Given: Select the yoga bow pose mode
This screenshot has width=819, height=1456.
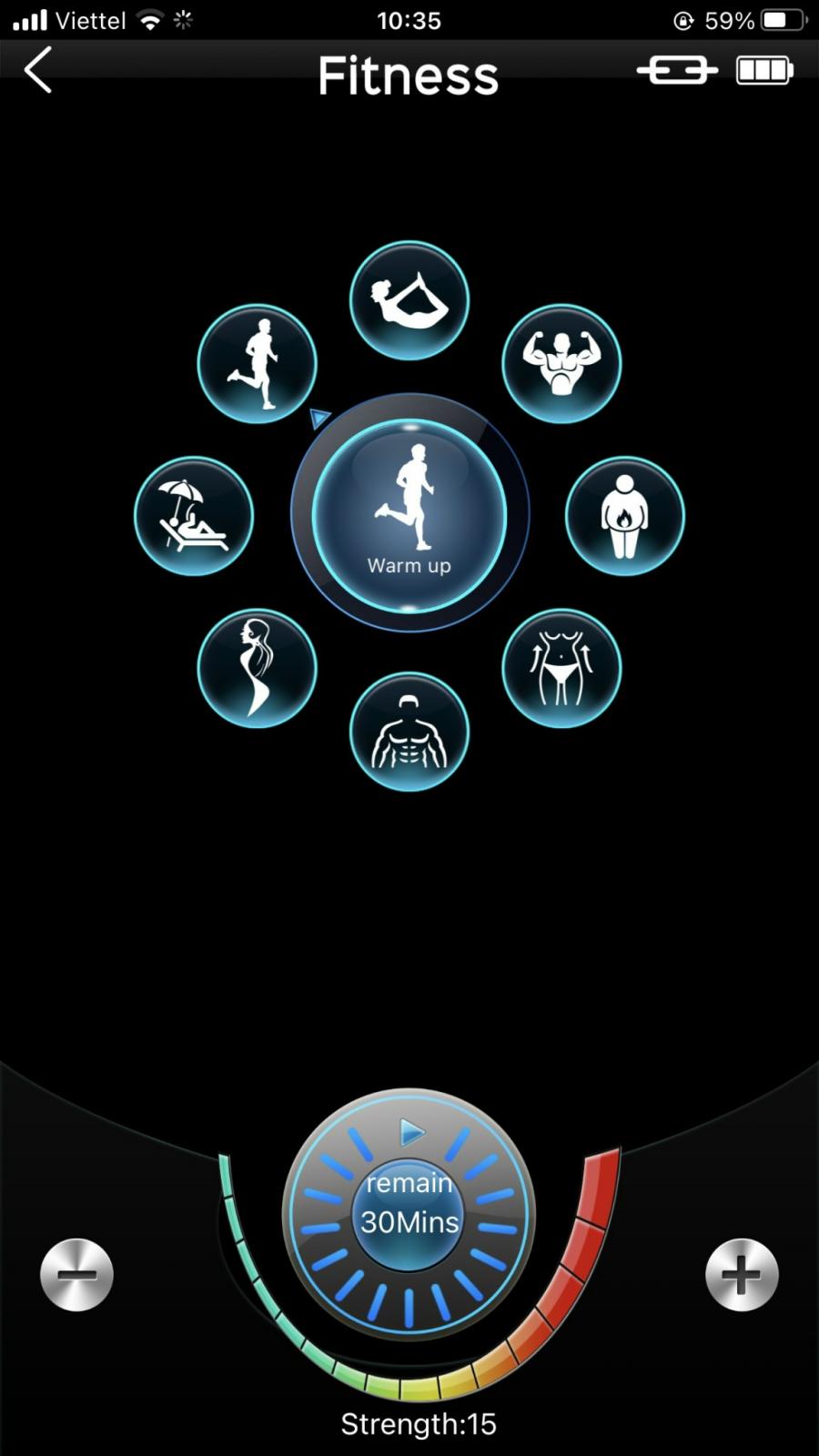Looking at the screenshot, I should [x=409, y=301].
